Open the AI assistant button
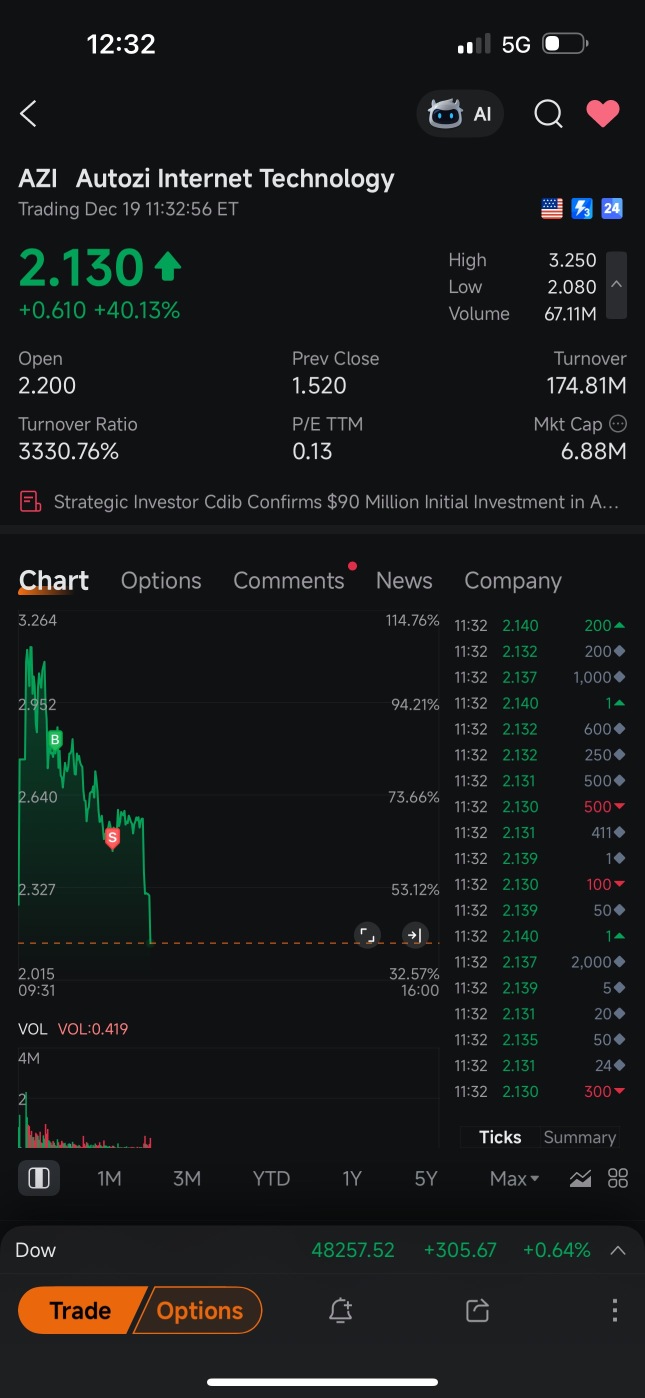 [x=460, y=114]
